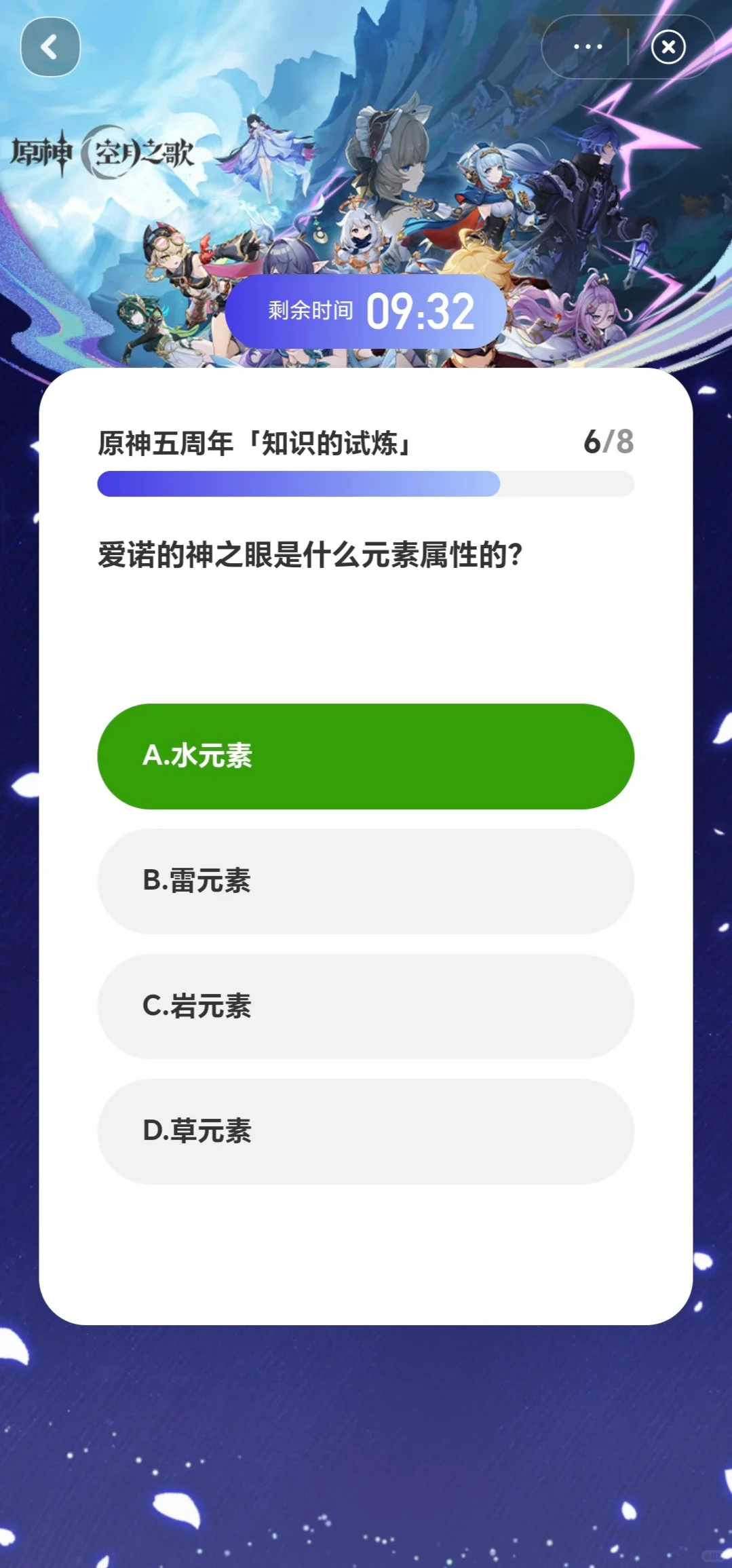Image resolution: width=732 pixels, height=1568 pixels.
Task: Open the three-dot more menu
Action: [587, 47]
